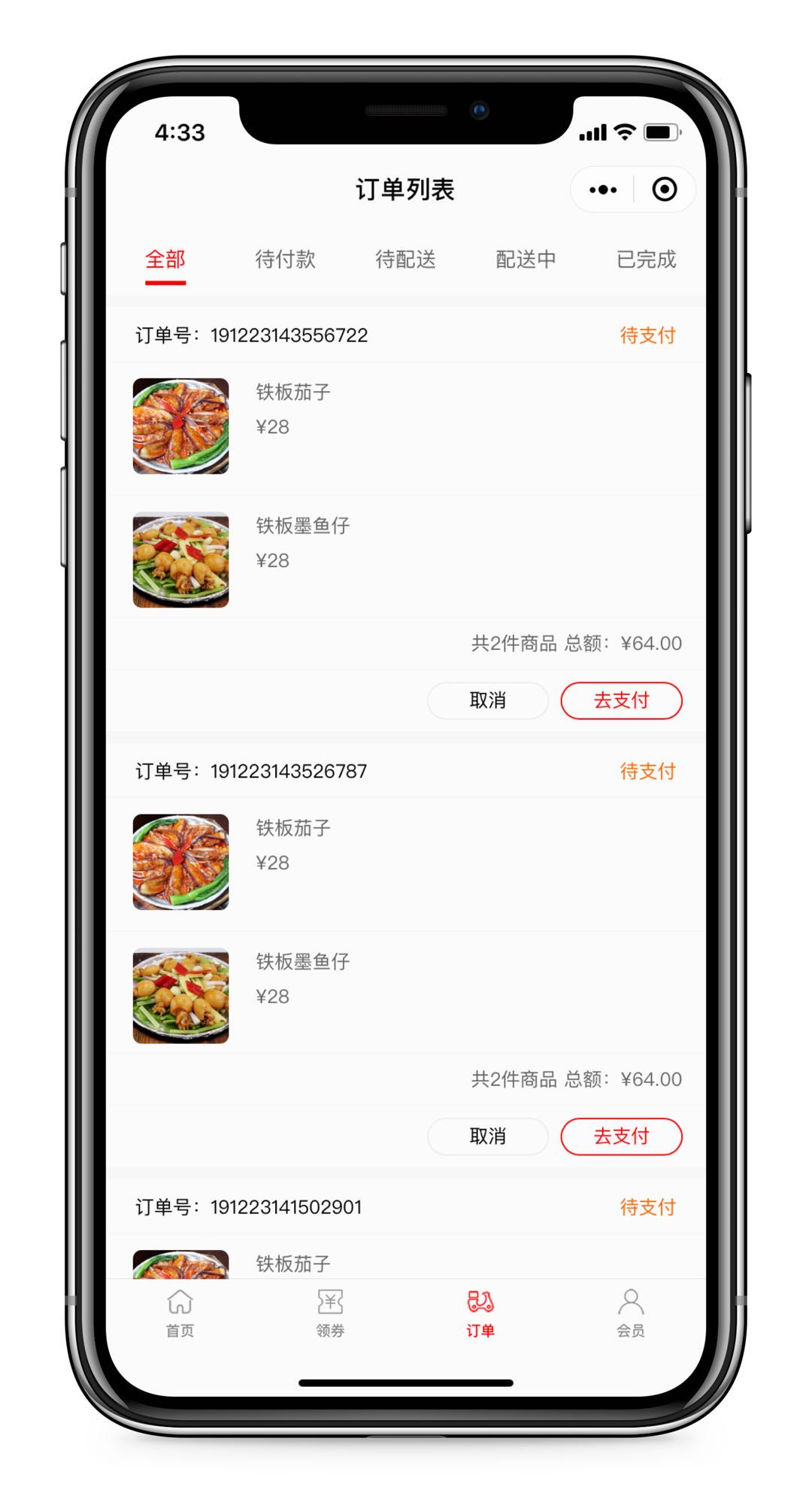
Task: Open the mini program more options menu
Action: click(x=603, y=190)
